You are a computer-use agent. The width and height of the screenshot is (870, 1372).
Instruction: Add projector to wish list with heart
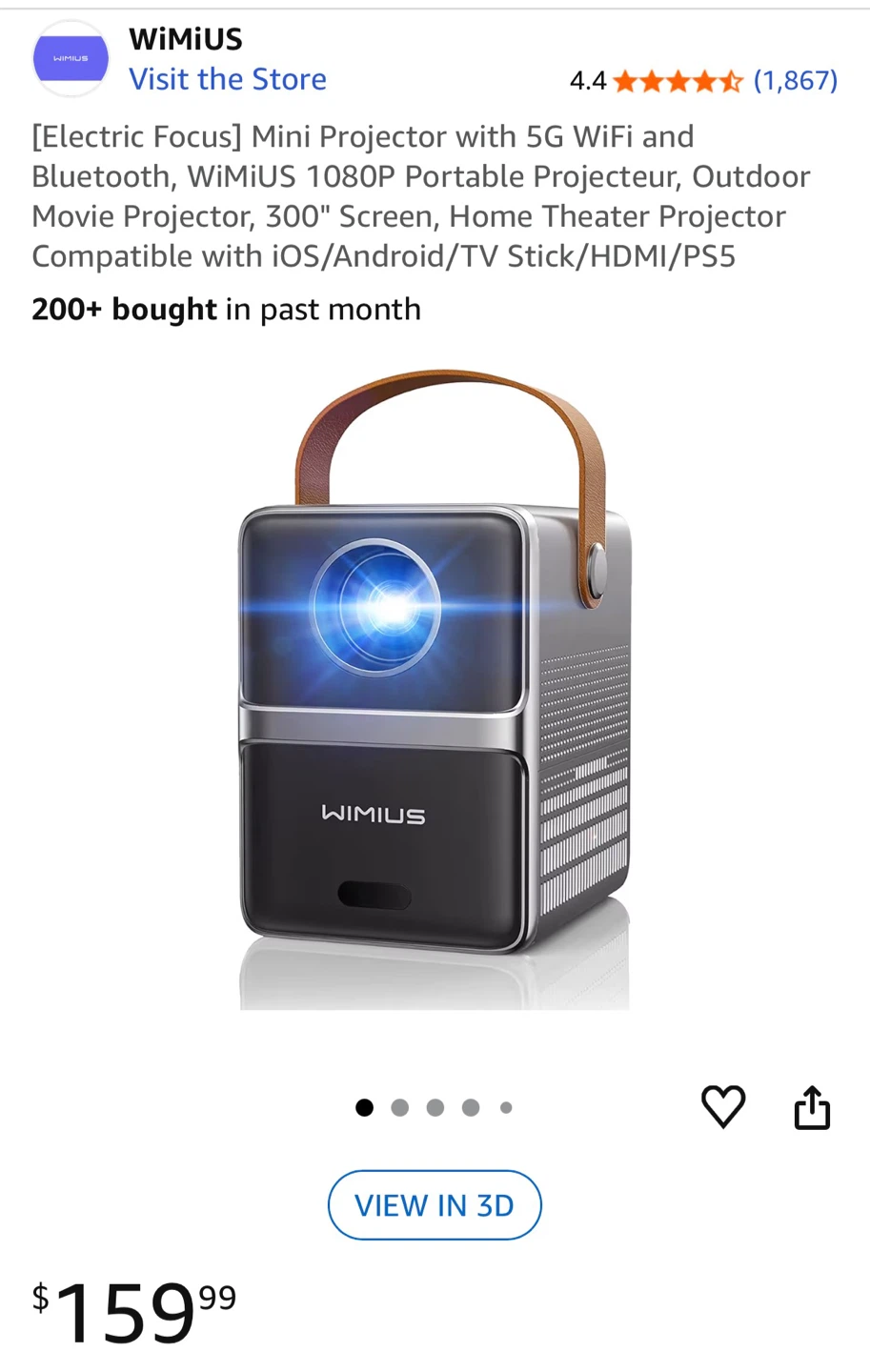[x=723, y=1106]
